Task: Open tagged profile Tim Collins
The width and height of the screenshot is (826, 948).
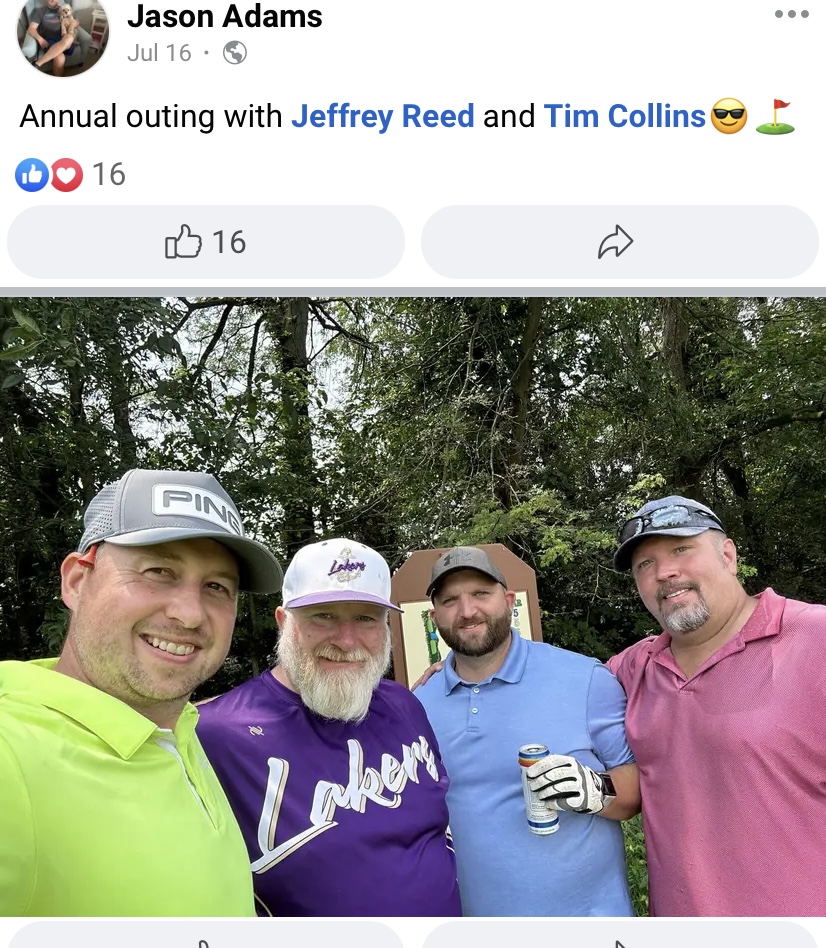Action: [x=625, y=117]
